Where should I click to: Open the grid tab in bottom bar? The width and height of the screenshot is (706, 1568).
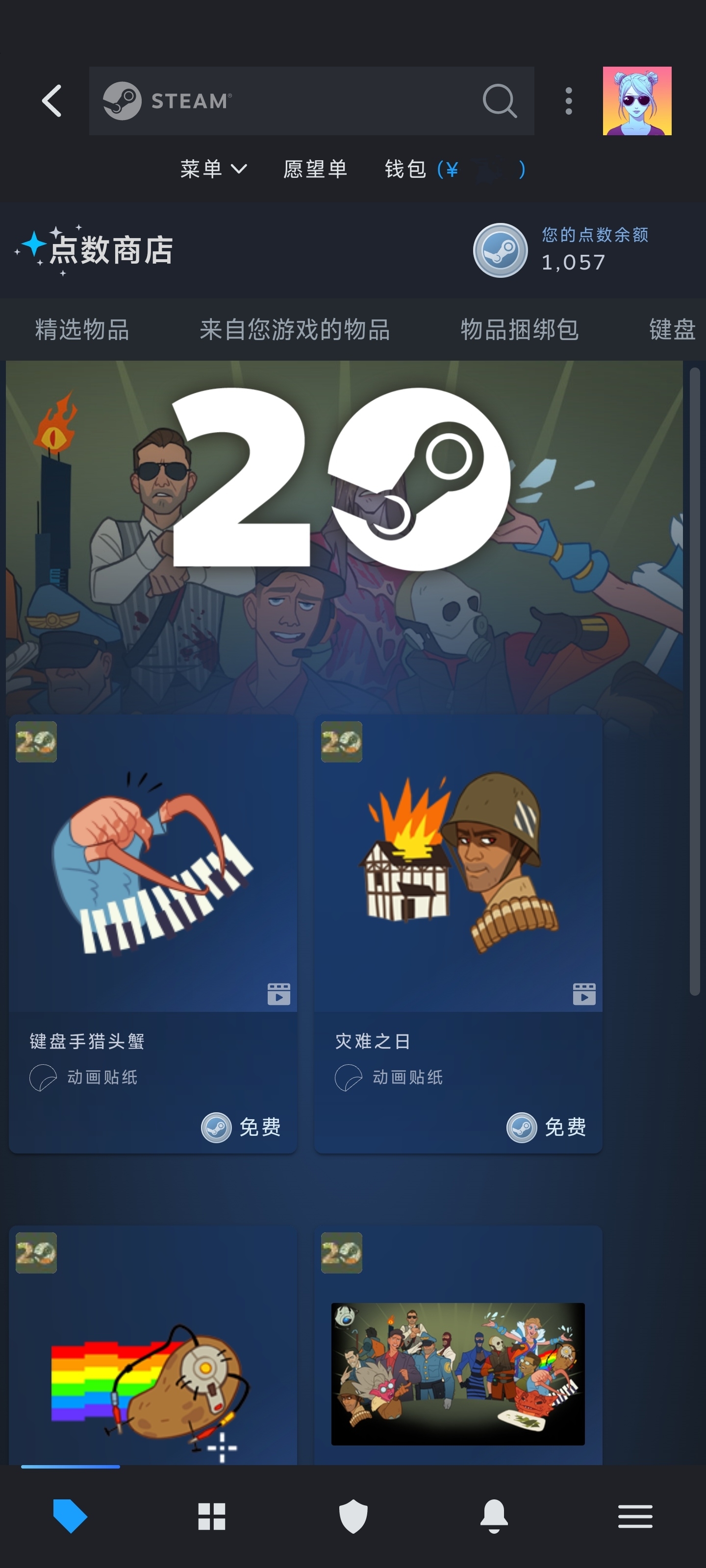pyautogui.click(x=211, y=1516)
